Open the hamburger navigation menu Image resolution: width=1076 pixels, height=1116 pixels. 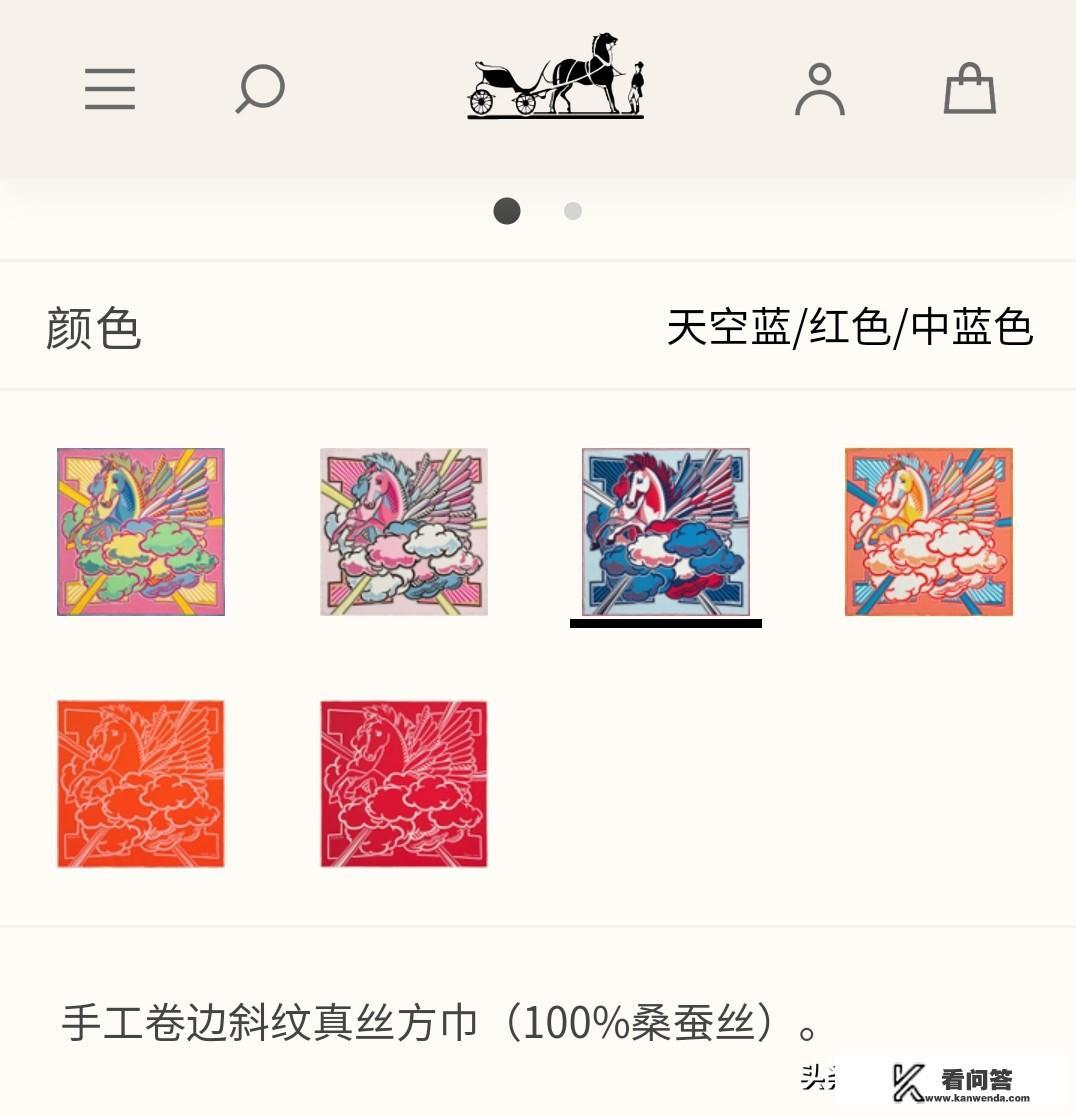[x=110, y=88]
